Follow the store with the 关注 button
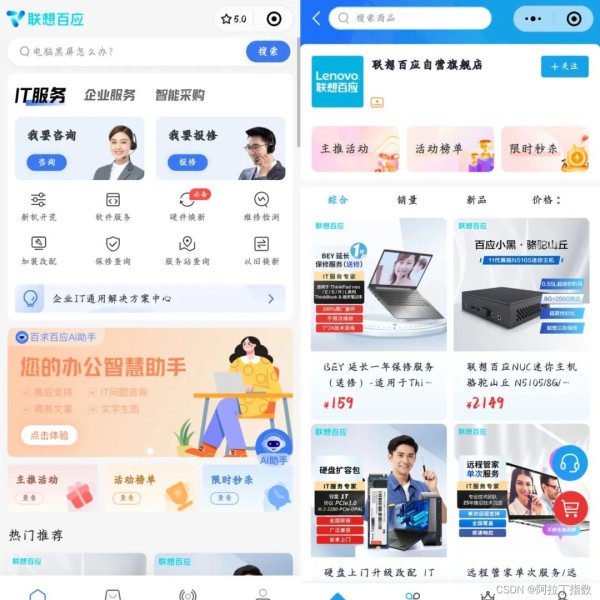Screen dimensions: 600x600 [564, 66]
